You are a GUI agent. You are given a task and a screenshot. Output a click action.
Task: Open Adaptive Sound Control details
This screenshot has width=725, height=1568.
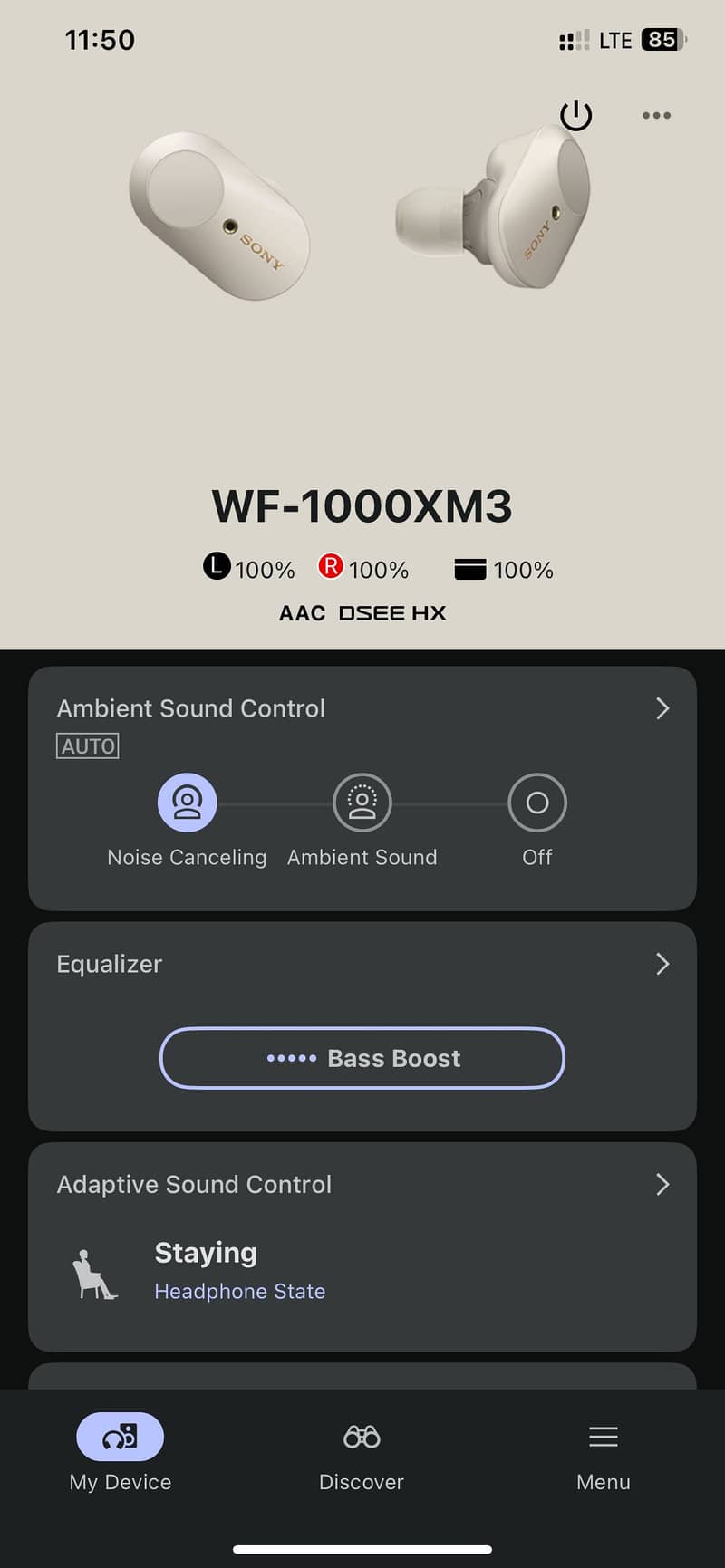click(x=662, y=1184)
